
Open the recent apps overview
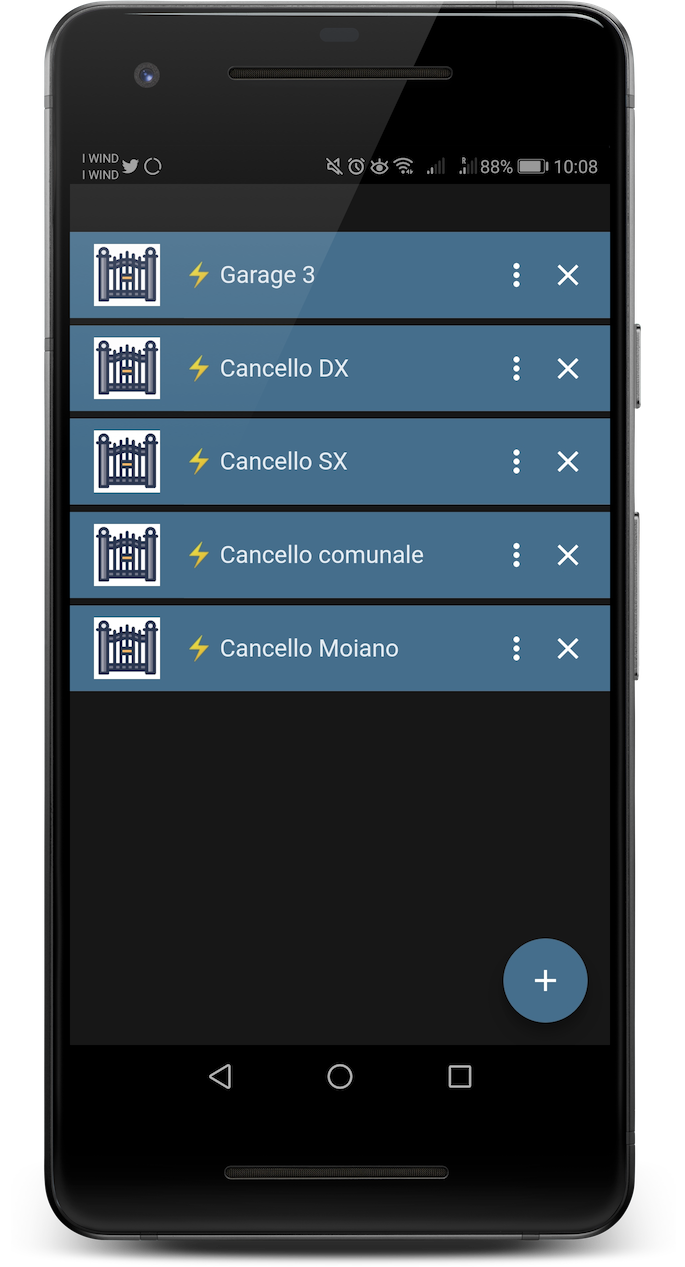[460, 1076]
